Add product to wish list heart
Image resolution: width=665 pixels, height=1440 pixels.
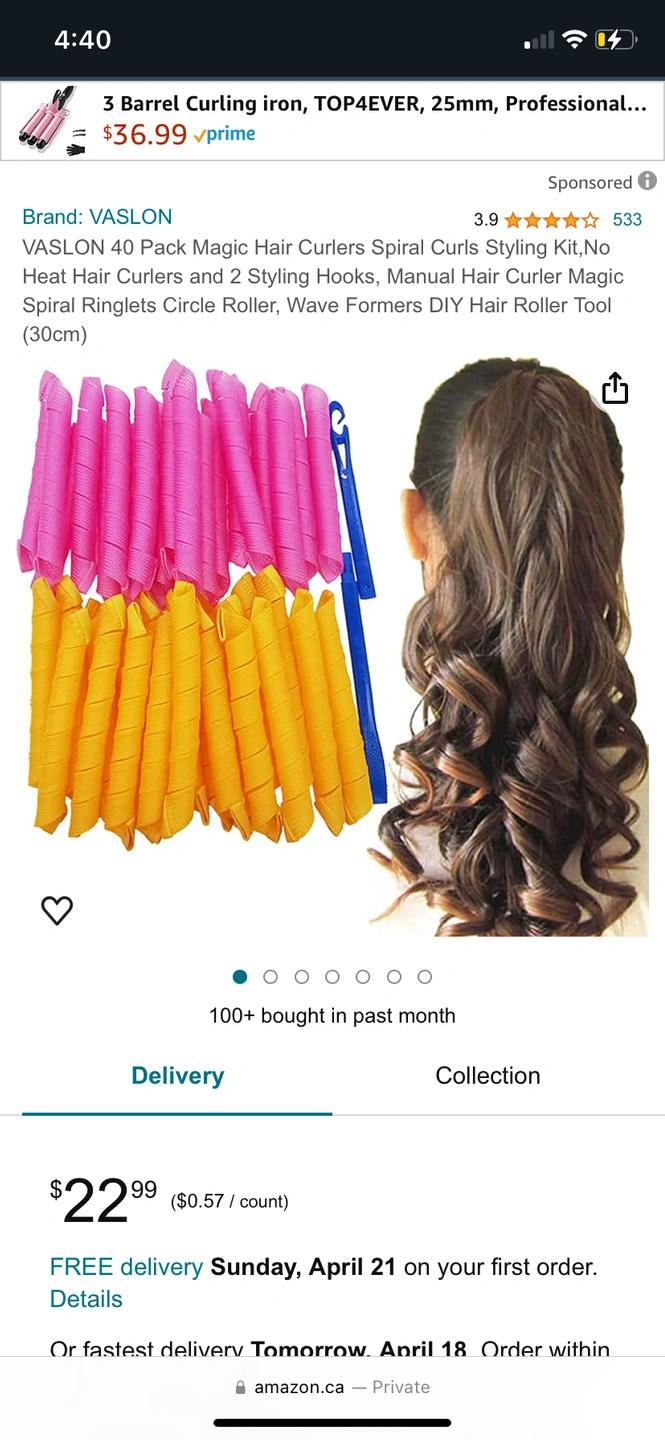pyautogui.click(x=57, y=910)
